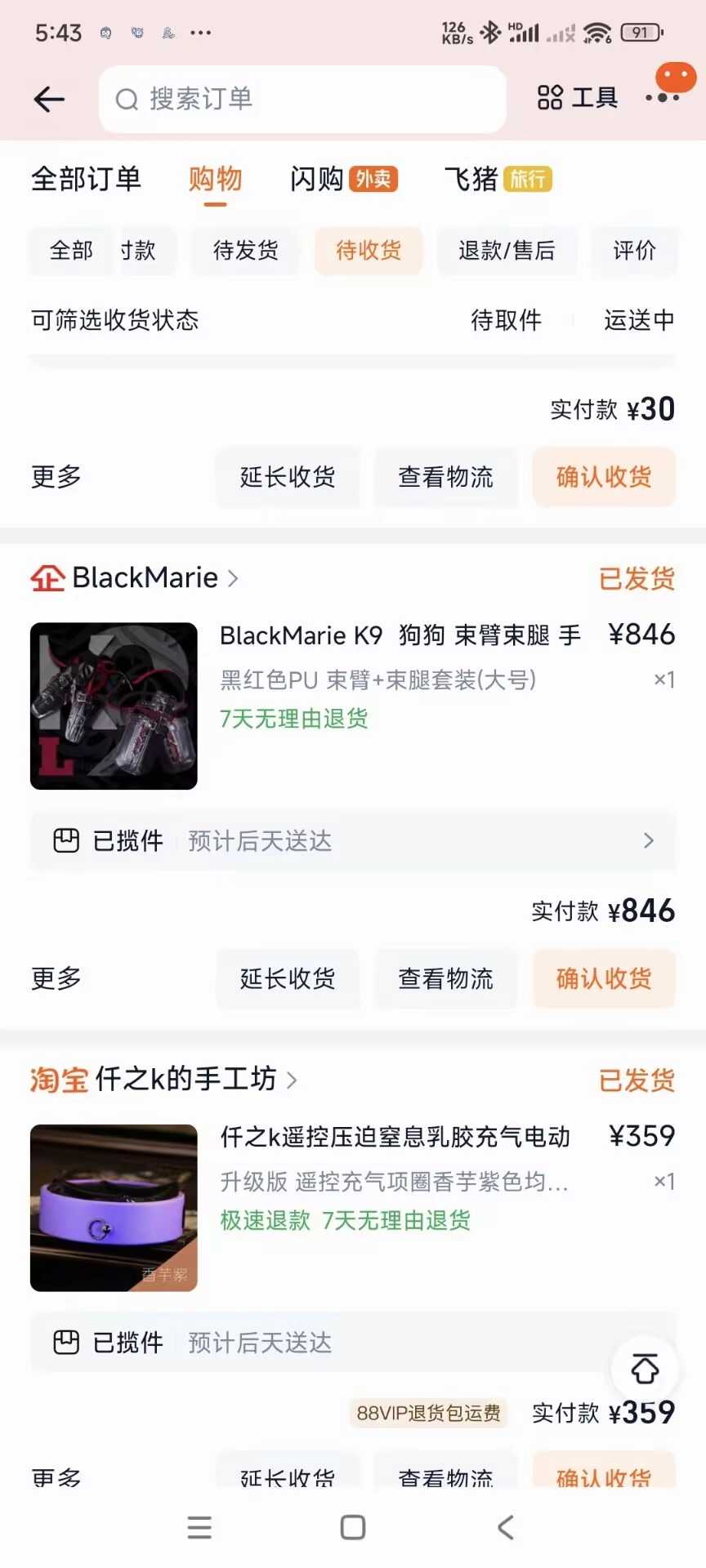Open the three-dot overflow menu
Image resolution: width=706 pixels, height=1568 pixels.
[663, 98]
